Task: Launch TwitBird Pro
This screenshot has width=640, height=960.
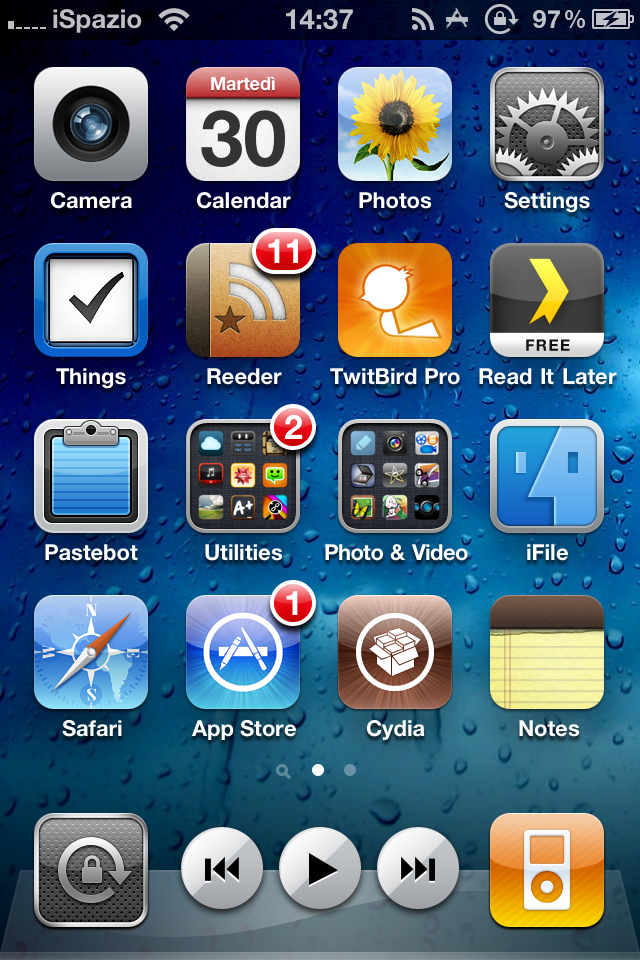Action: pos(395,300)
